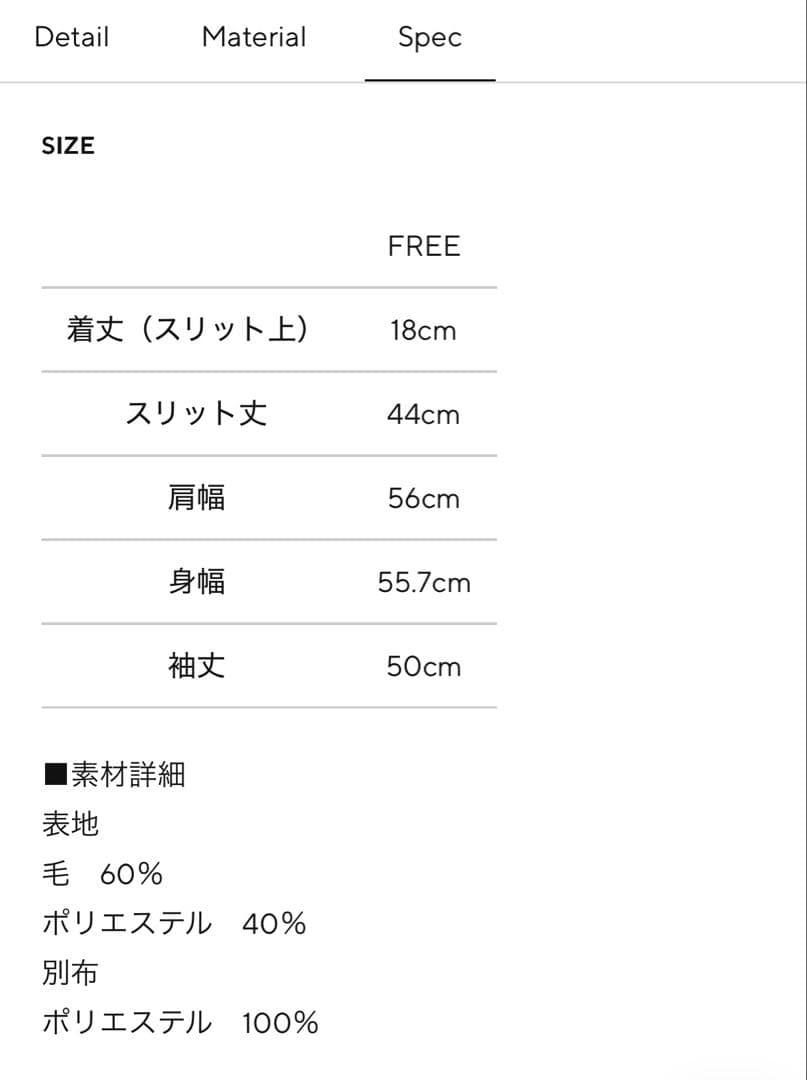Select the 56cm shoulder width value
Screen dimensions: 807x1080
(x=424, y=498)
